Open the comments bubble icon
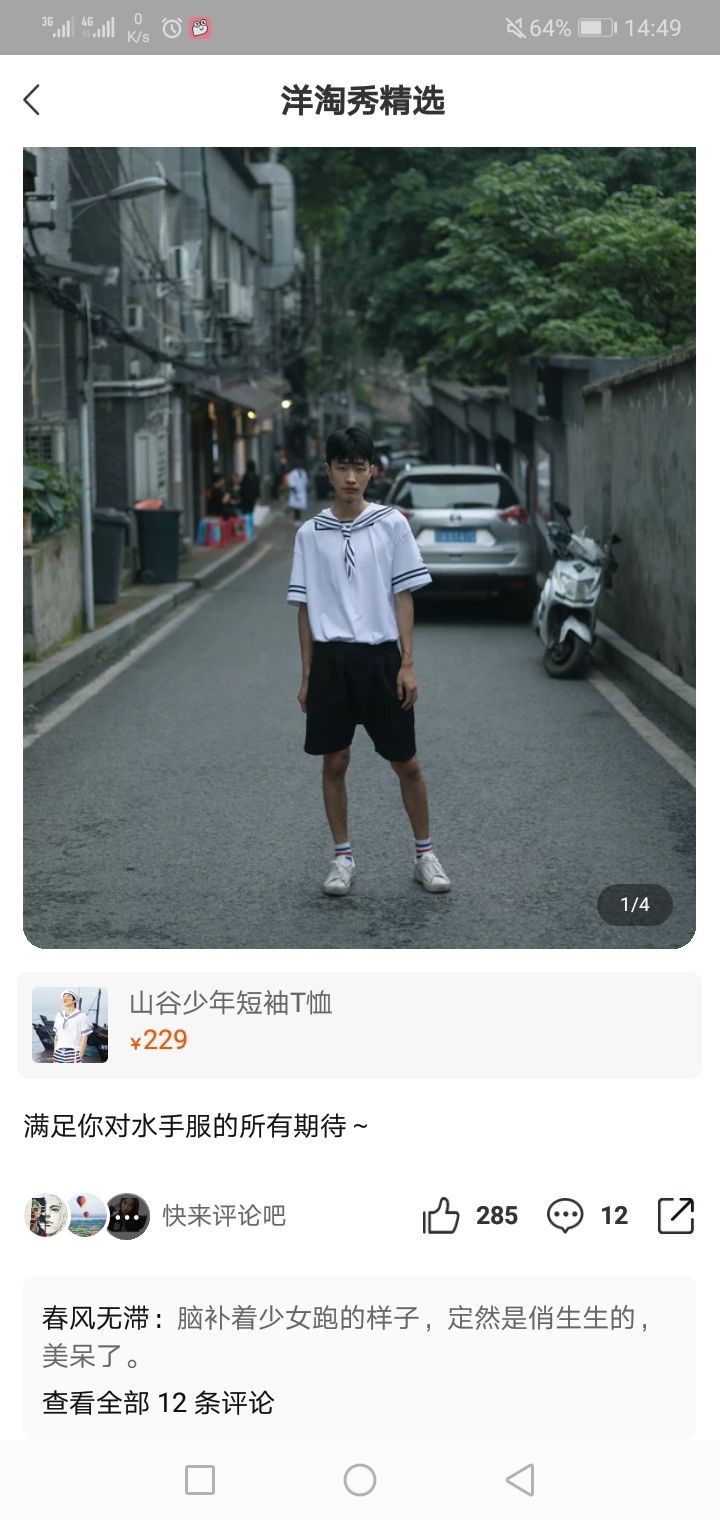The image size is (720, 1520). point(565,1216)
